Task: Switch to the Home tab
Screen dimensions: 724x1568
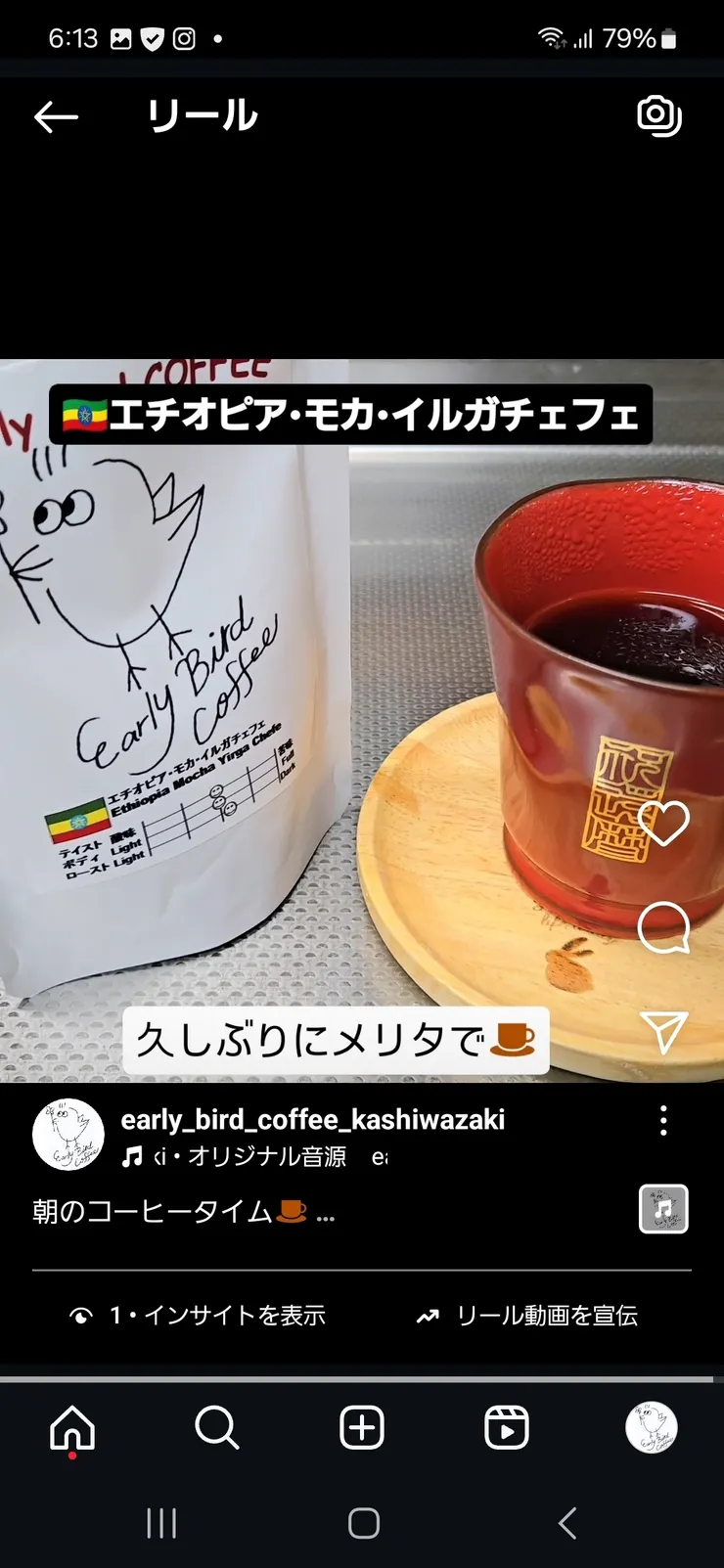Action: (72, 1428)
